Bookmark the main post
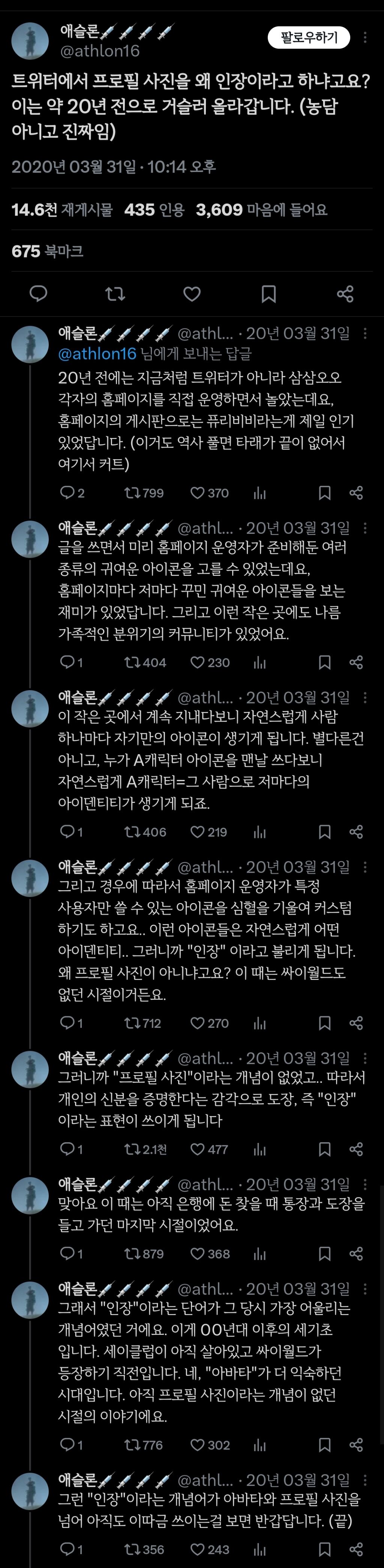The width and height of the screenshot is (384, 1568). pos(268,294)
